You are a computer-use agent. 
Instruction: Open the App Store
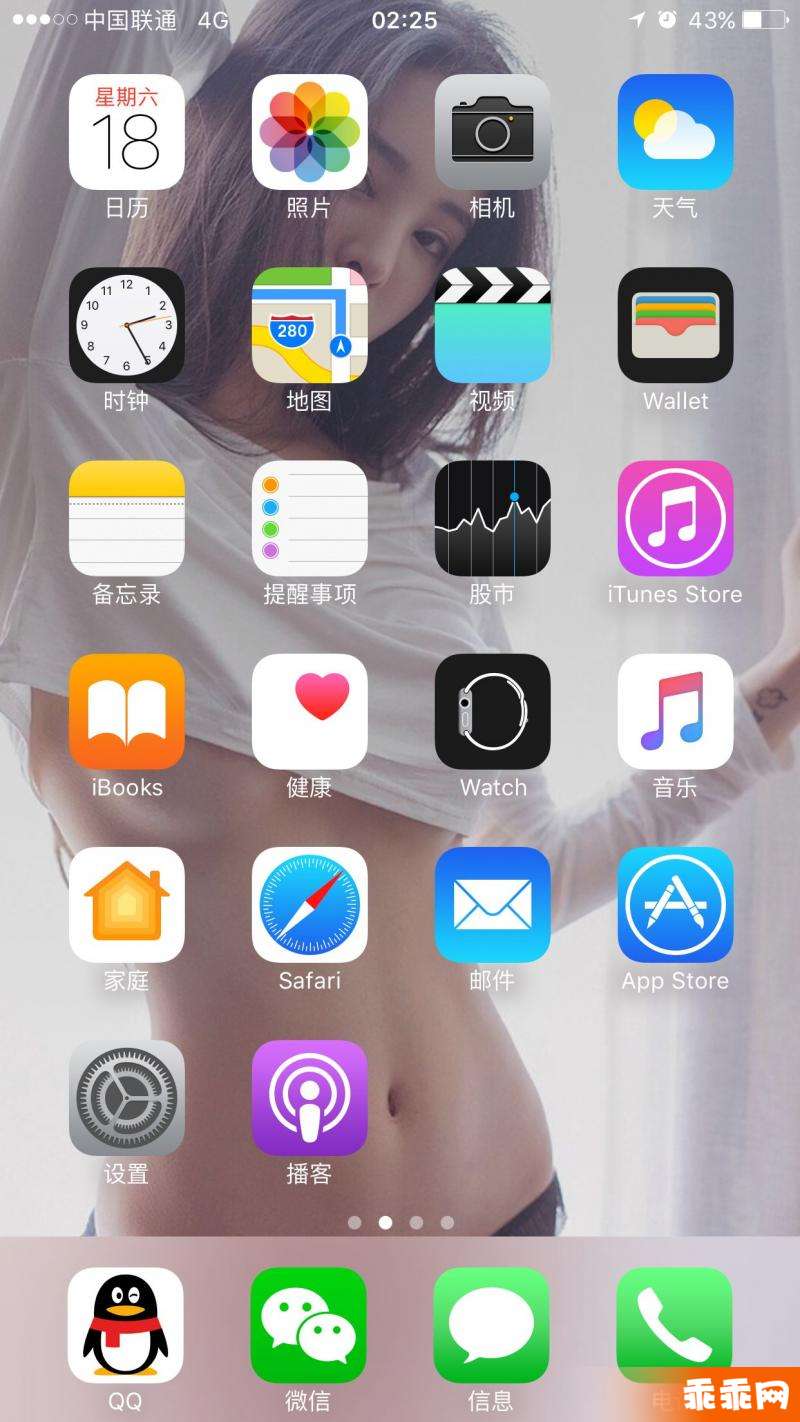point(675,904)
